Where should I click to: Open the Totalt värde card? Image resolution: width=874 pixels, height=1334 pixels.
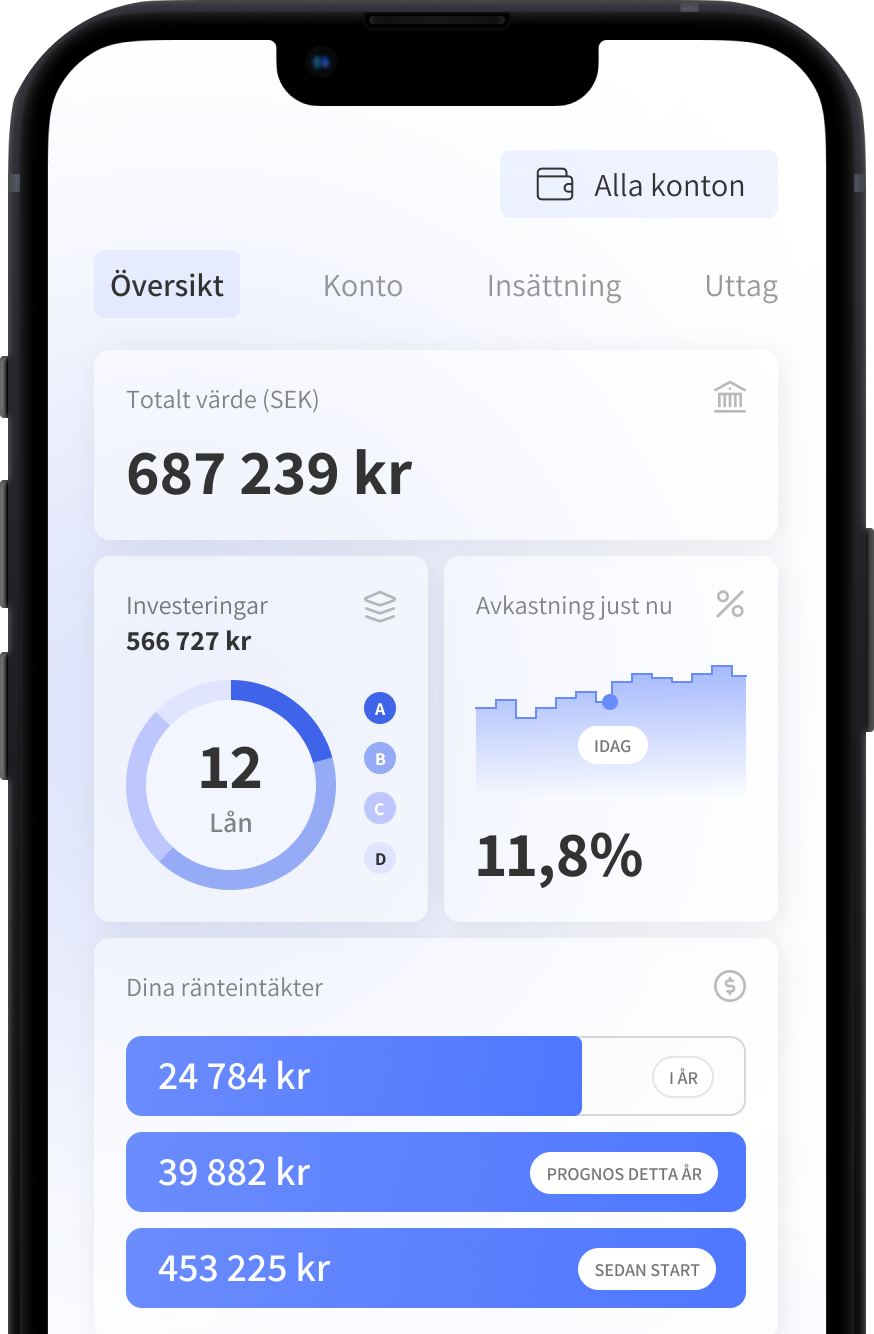coord(435,445)
